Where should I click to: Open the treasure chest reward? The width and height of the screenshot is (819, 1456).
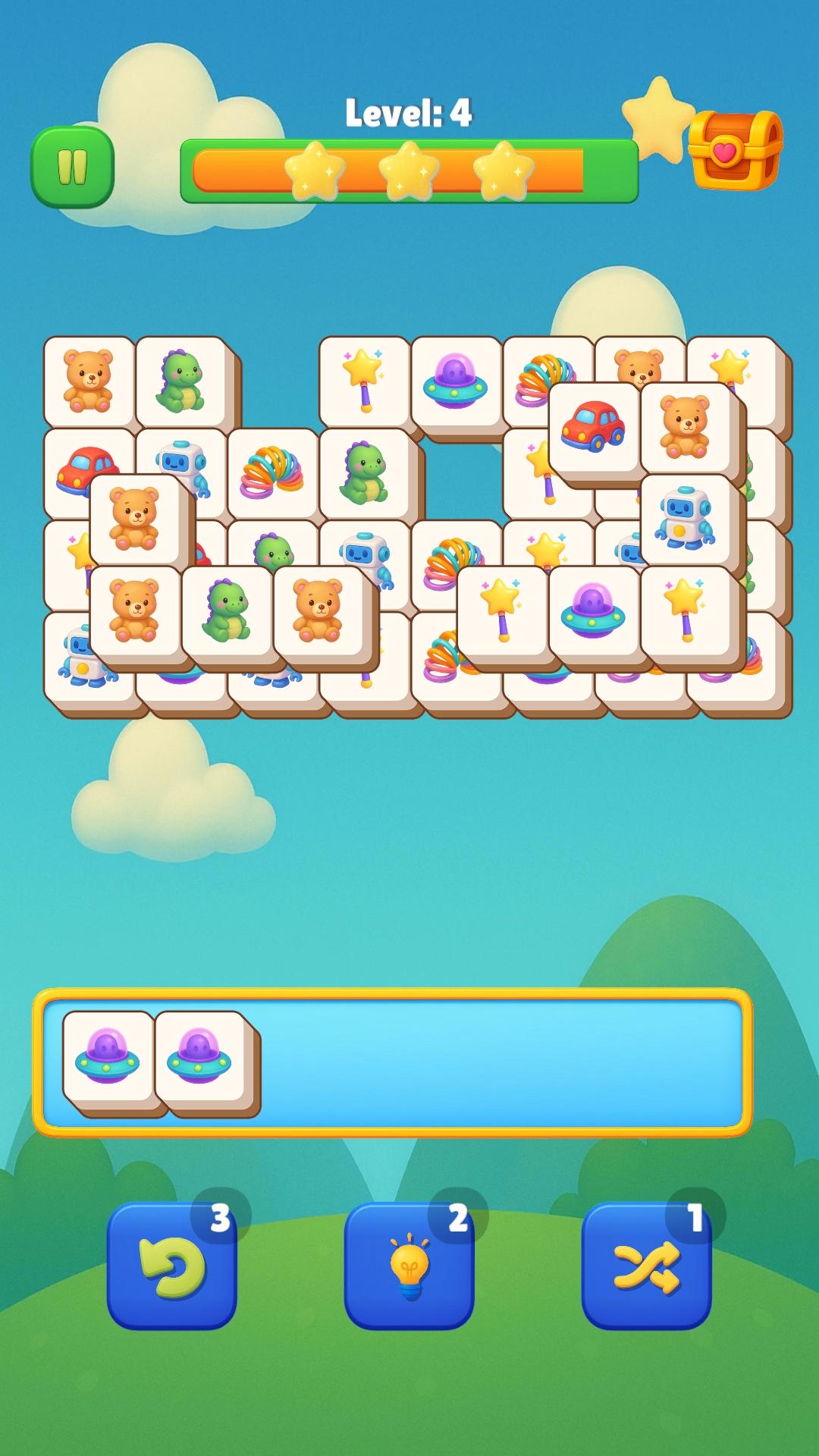point(735,150)
